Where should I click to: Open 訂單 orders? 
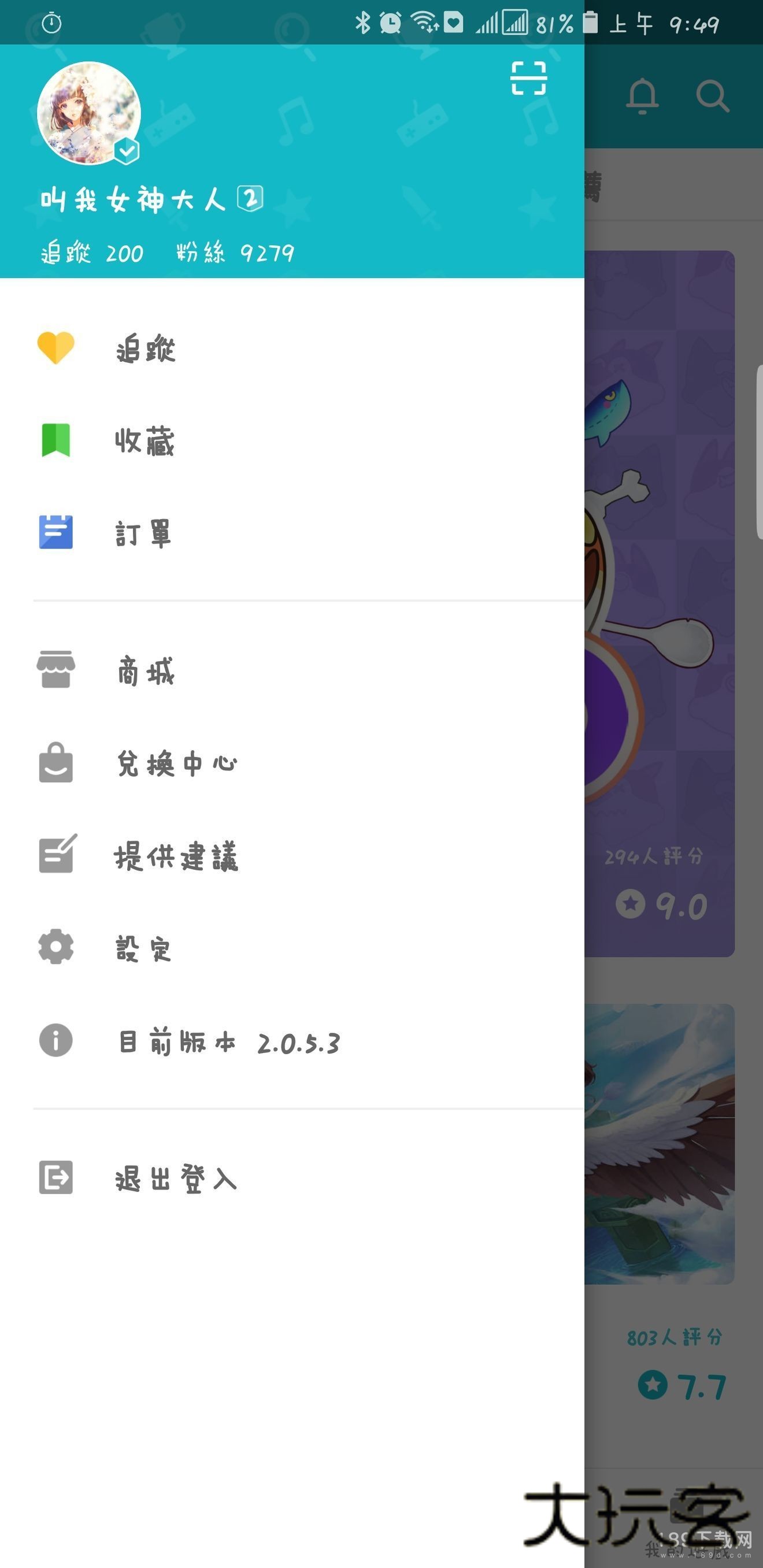pos(144,533)
